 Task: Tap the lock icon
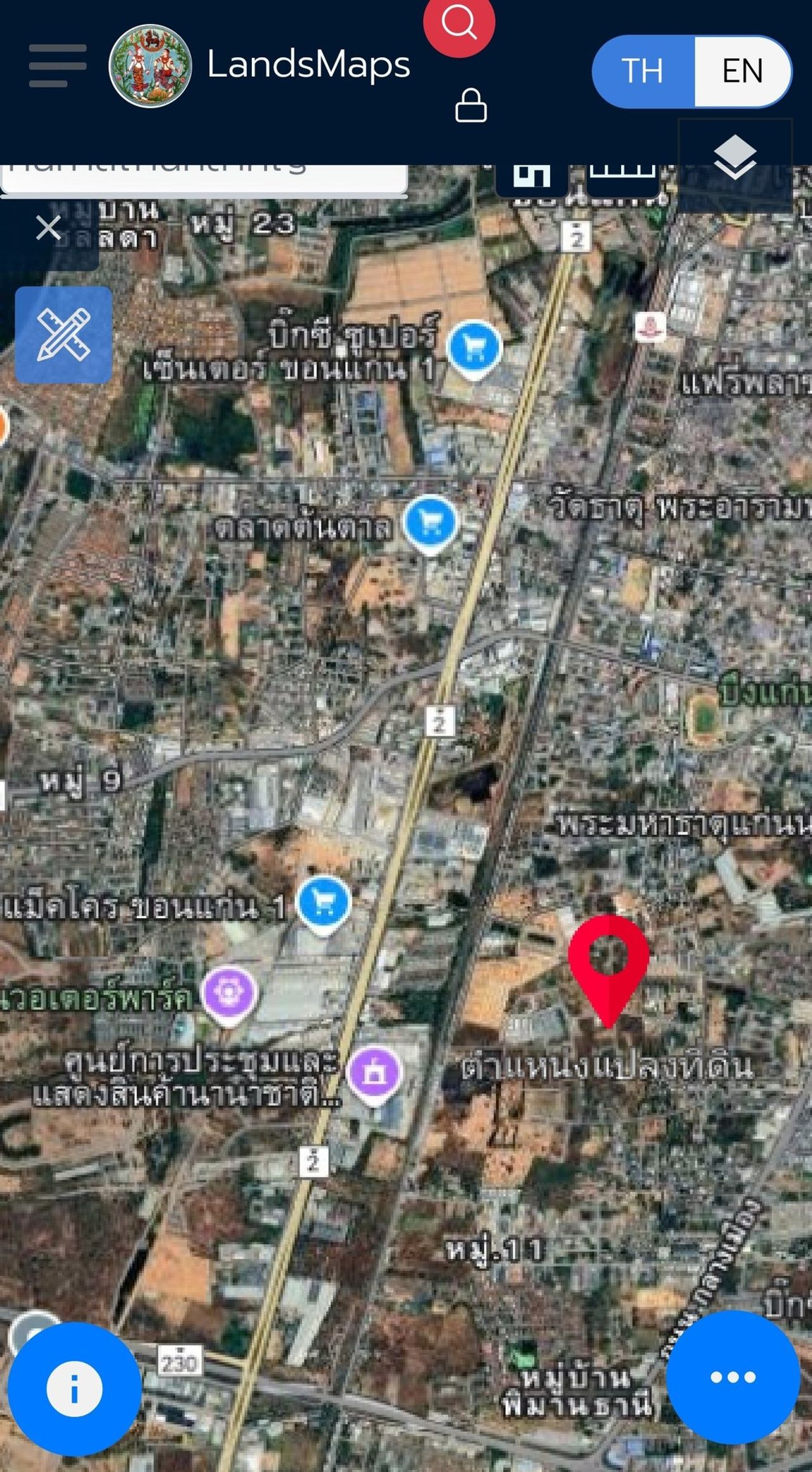pos(471,105)
